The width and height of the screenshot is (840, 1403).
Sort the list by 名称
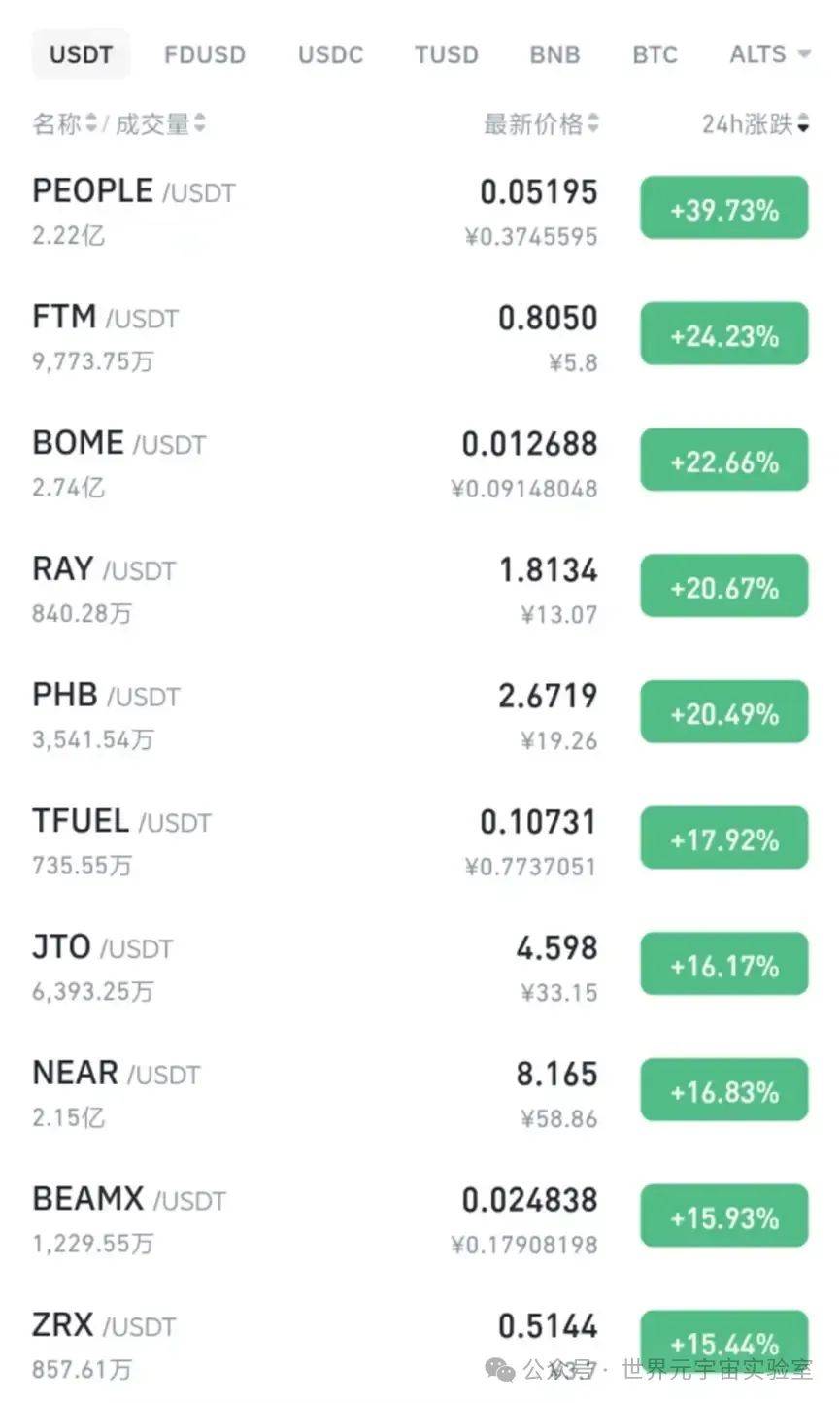click(64, 124)
